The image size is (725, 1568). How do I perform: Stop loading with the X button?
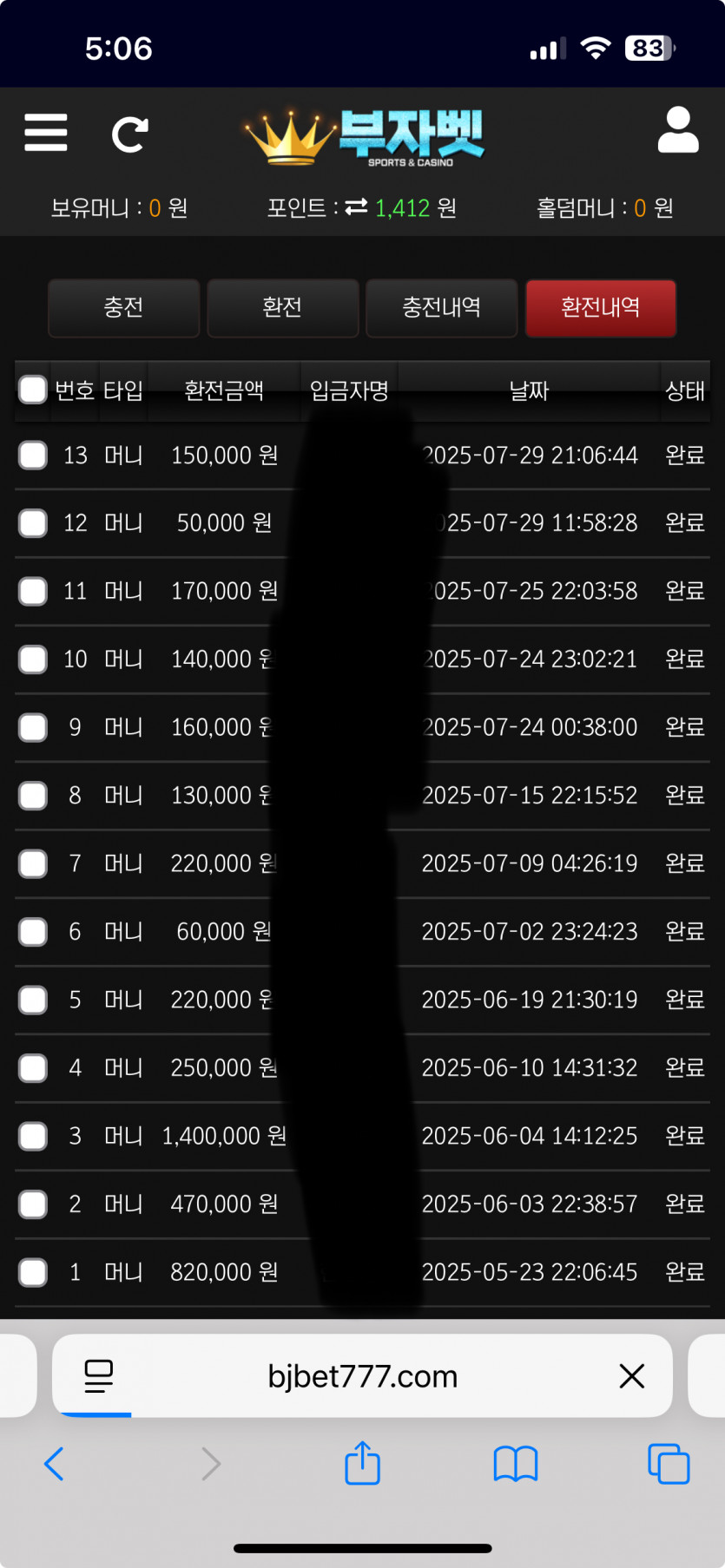pyautogui.click(x=632, y=1375)
